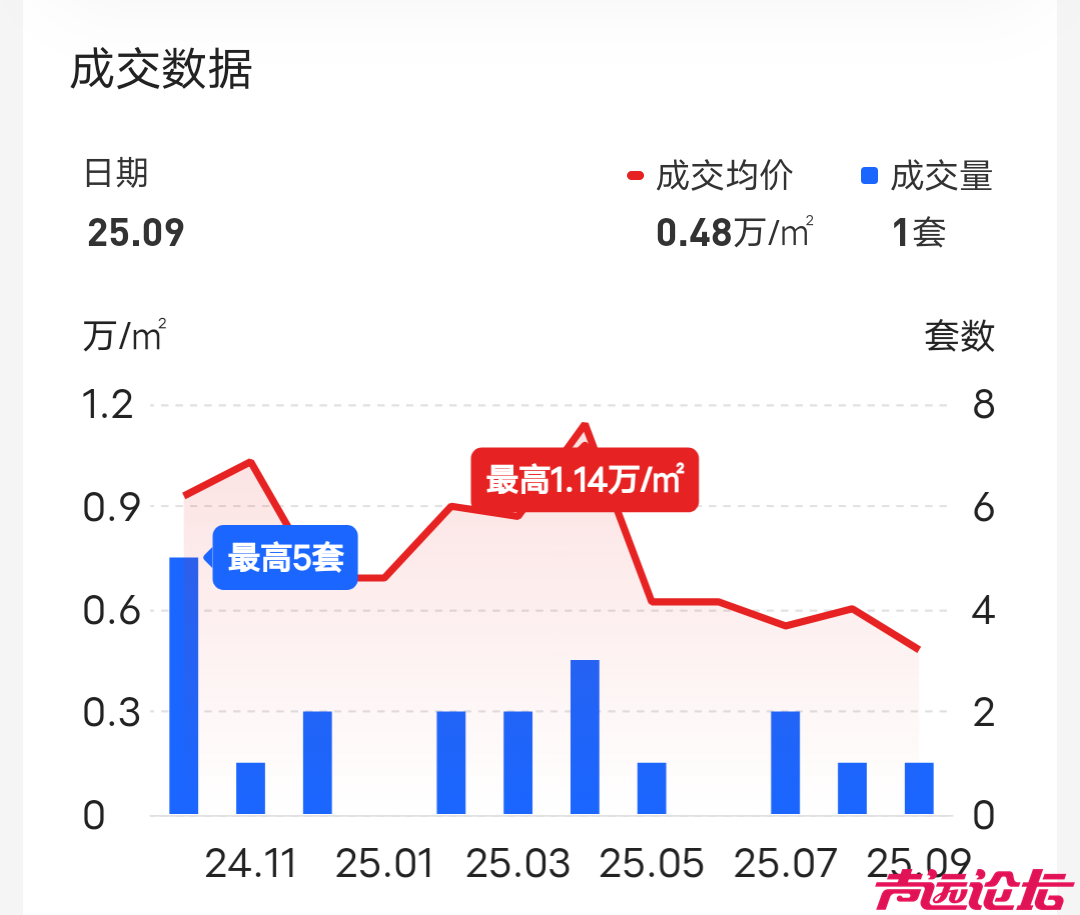1080x915 pixels.
Task: Select the 25.05 bar in the chart
Action: [652, 788]
